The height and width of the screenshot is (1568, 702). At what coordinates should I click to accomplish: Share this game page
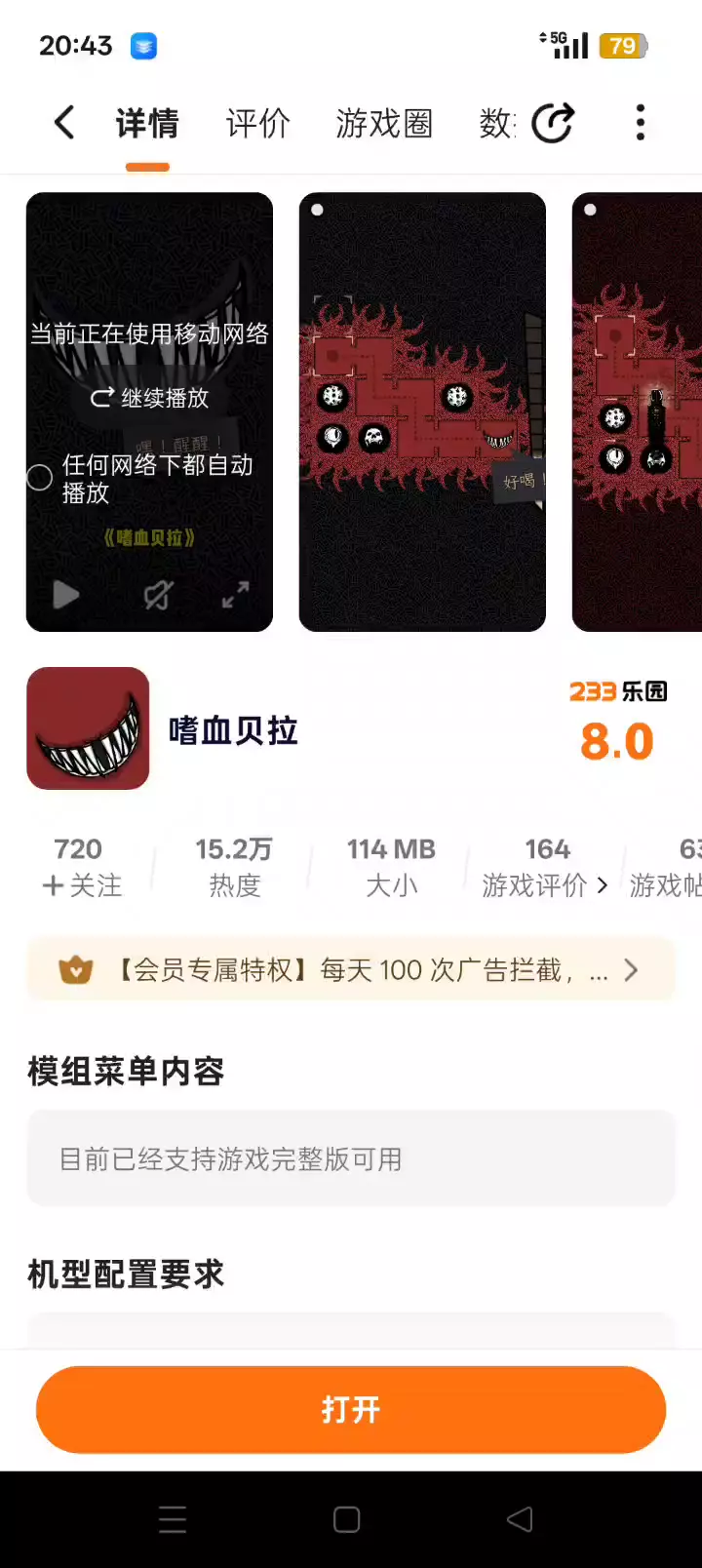(x=553, y=123)
